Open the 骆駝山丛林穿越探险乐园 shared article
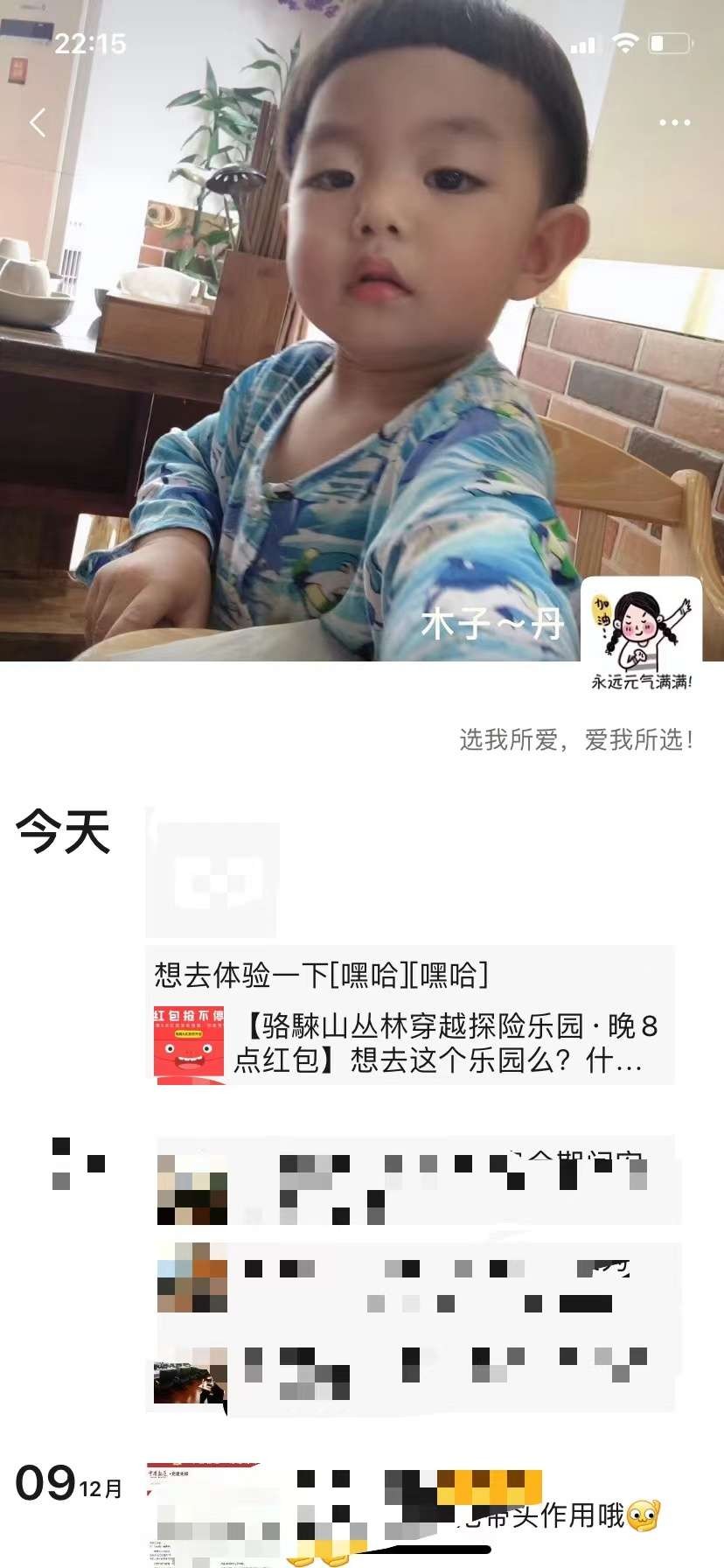This screenshot has width=724, height=1568. click(x=411, y=1042)
